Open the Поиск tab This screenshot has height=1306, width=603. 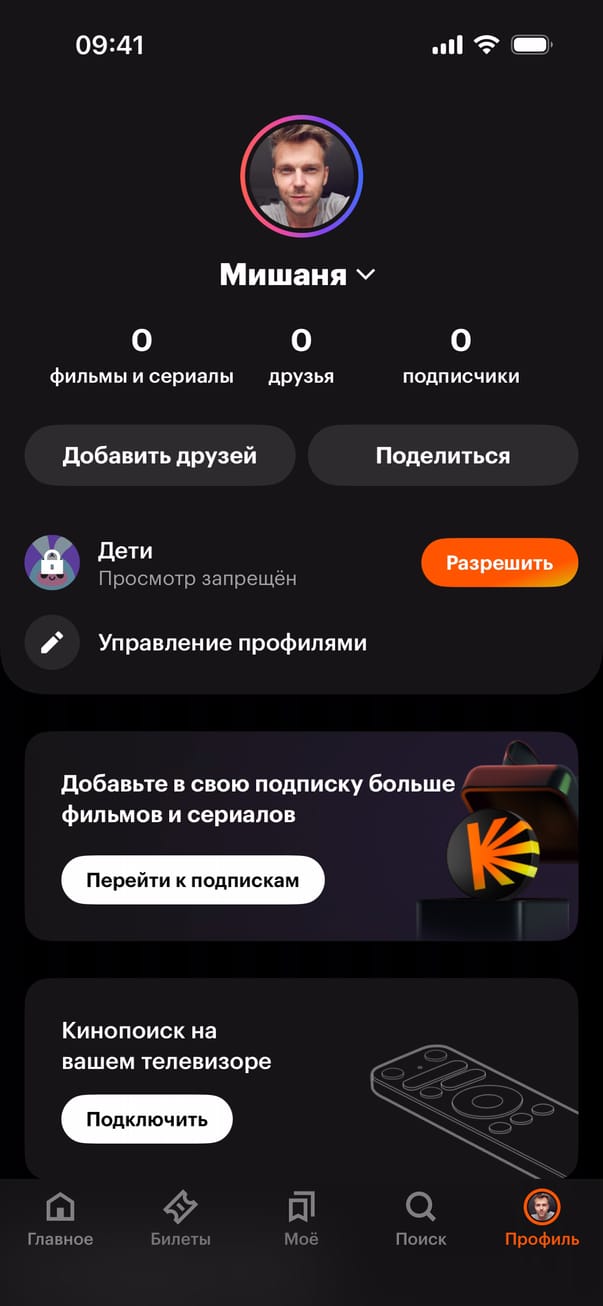[x=421, y=1219]
